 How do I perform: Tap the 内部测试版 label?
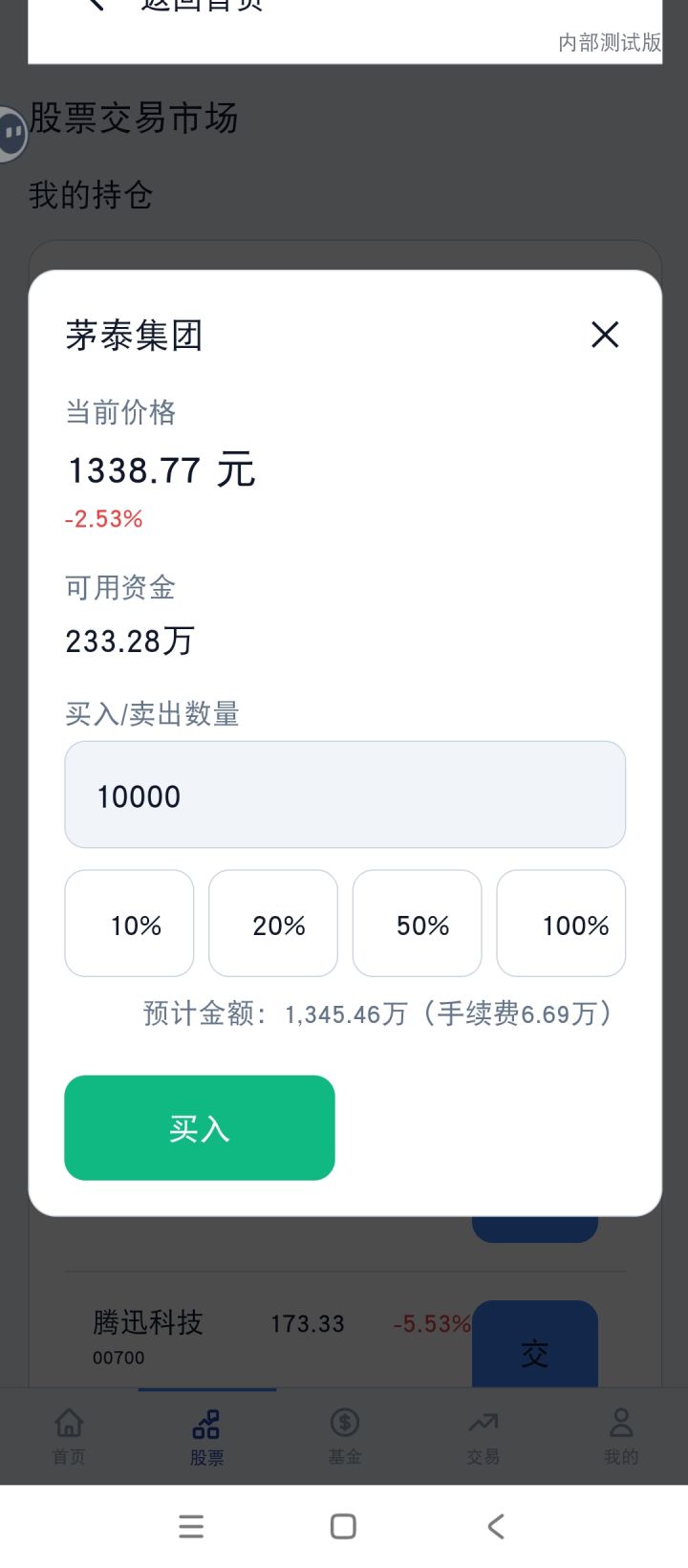click(609, 43)
